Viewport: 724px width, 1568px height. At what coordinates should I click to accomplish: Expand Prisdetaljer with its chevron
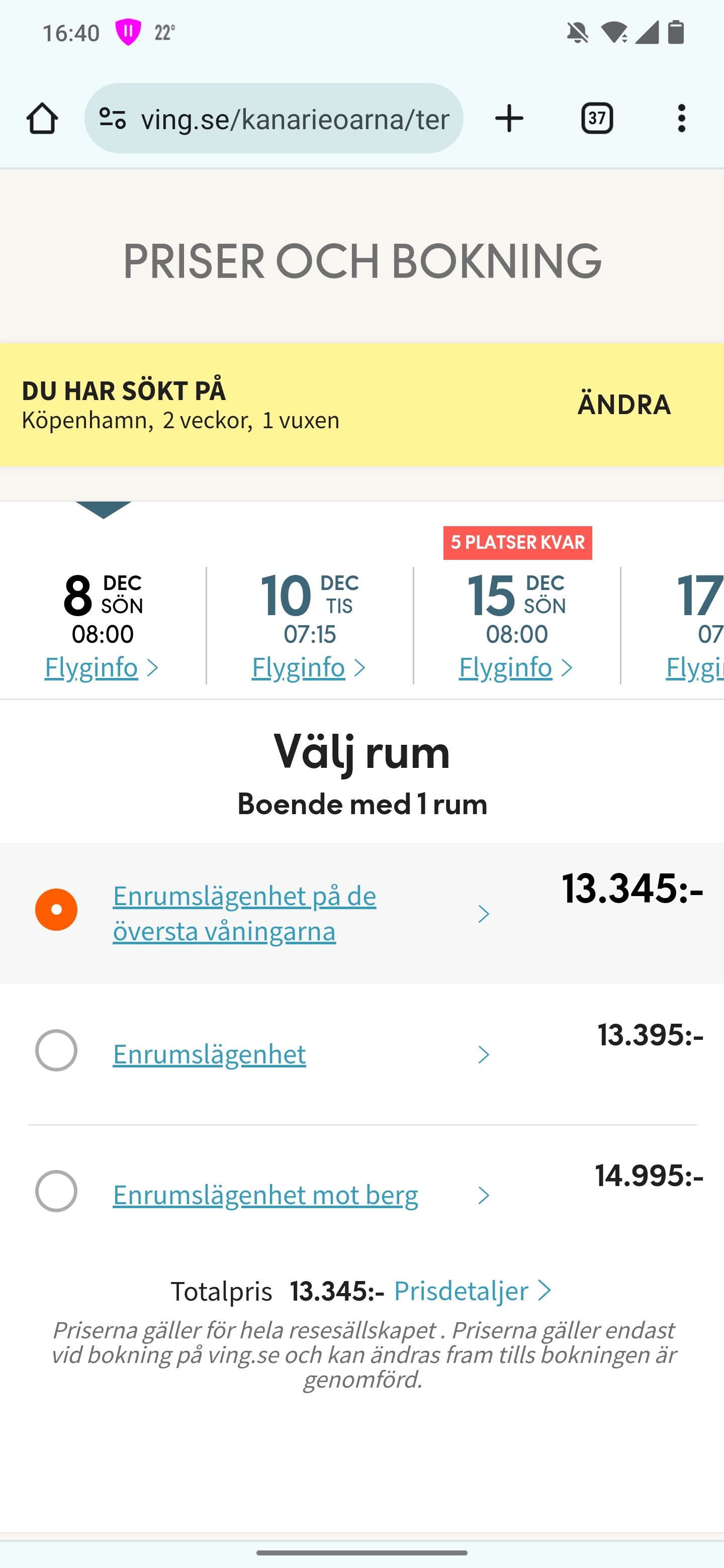coord(544,1291)
